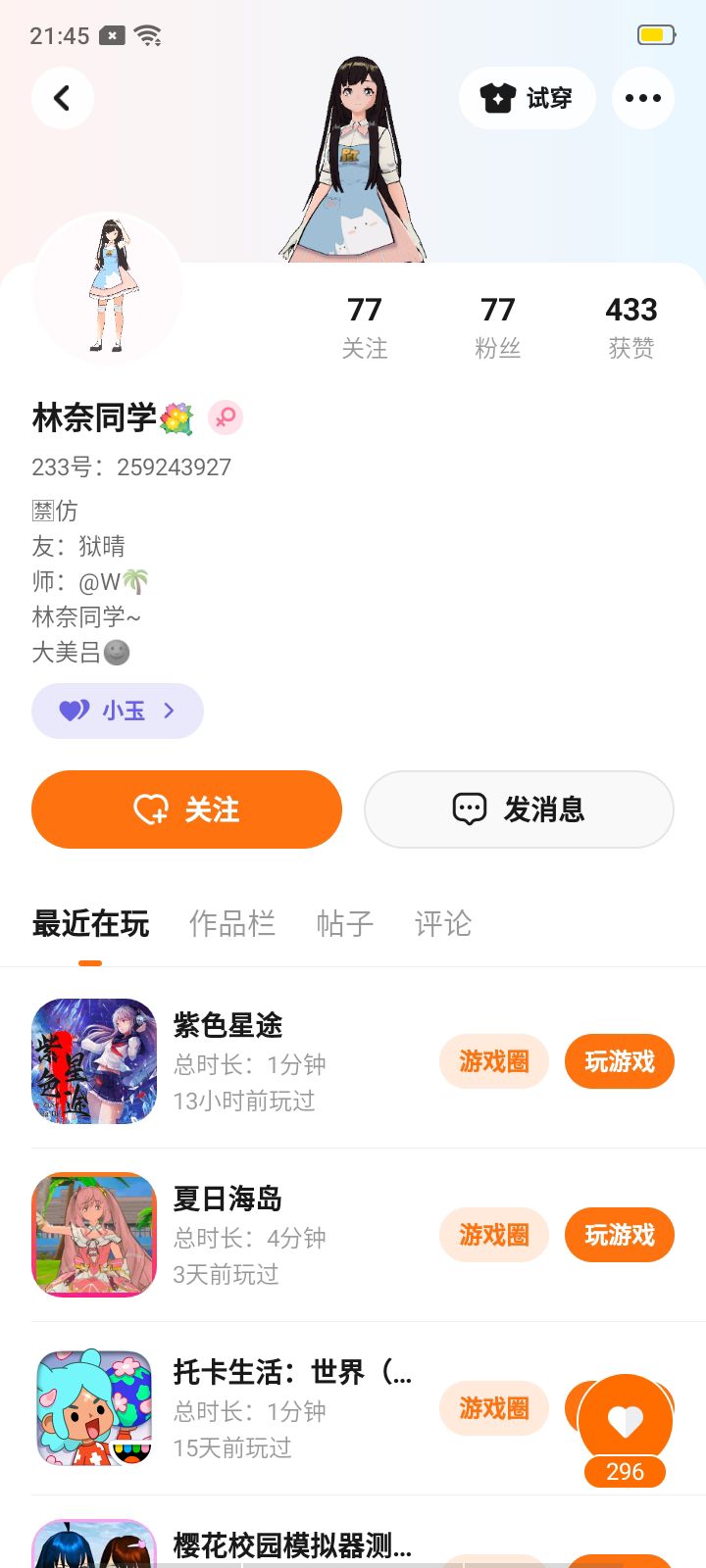Open the 小玉 relationship chip
Screen dimensions: 706x1568
click(118, 710)
